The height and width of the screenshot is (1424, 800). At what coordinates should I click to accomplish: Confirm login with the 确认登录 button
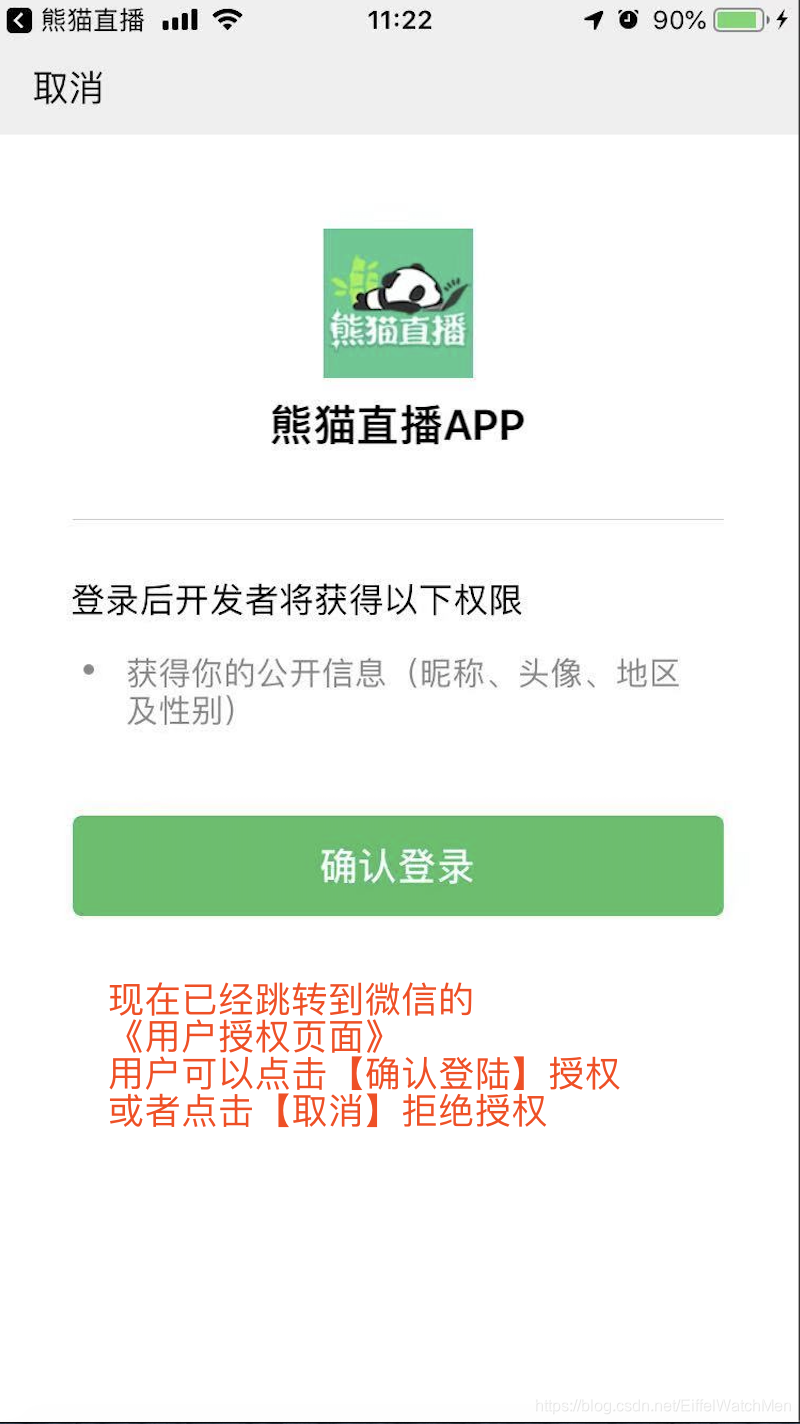coord(397,865)
